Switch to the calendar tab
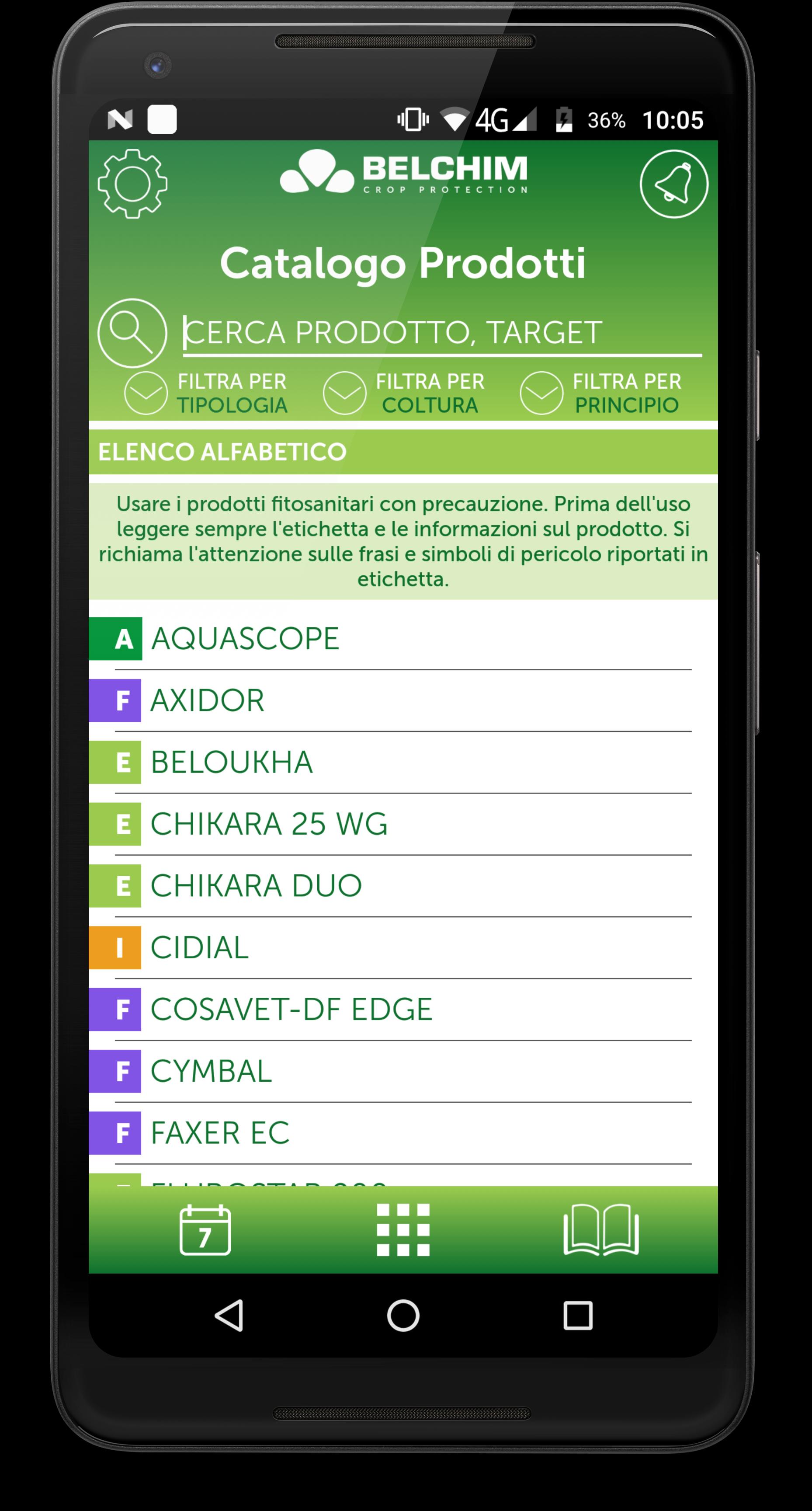Viewport: 812px width, 1511px height. click(x=205, y=1230)
